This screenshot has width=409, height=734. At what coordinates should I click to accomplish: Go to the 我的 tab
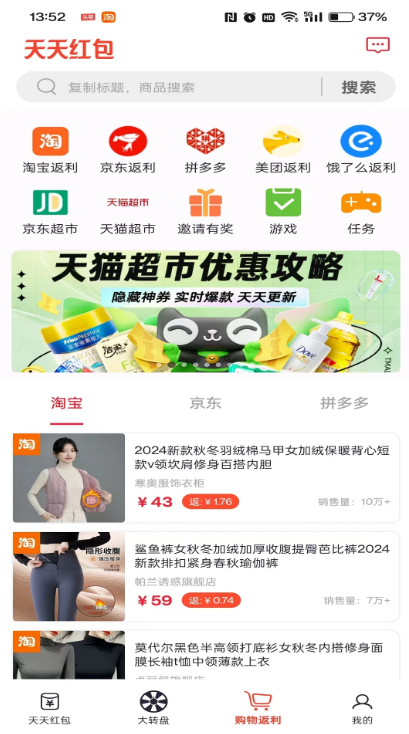pos(362,707)
